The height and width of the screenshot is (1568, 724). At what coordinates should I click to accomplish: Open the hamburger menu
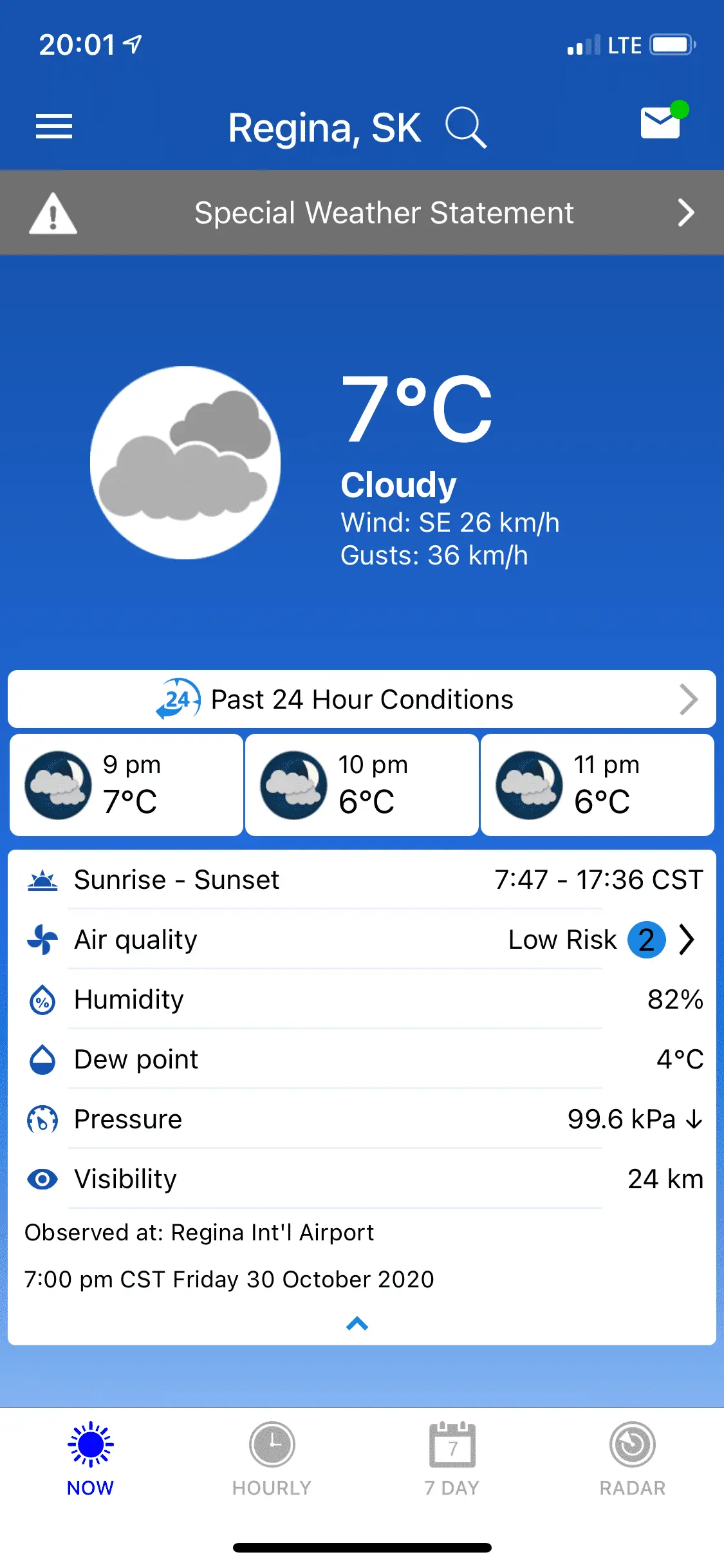pyautogui.click(x=54, y=126)
